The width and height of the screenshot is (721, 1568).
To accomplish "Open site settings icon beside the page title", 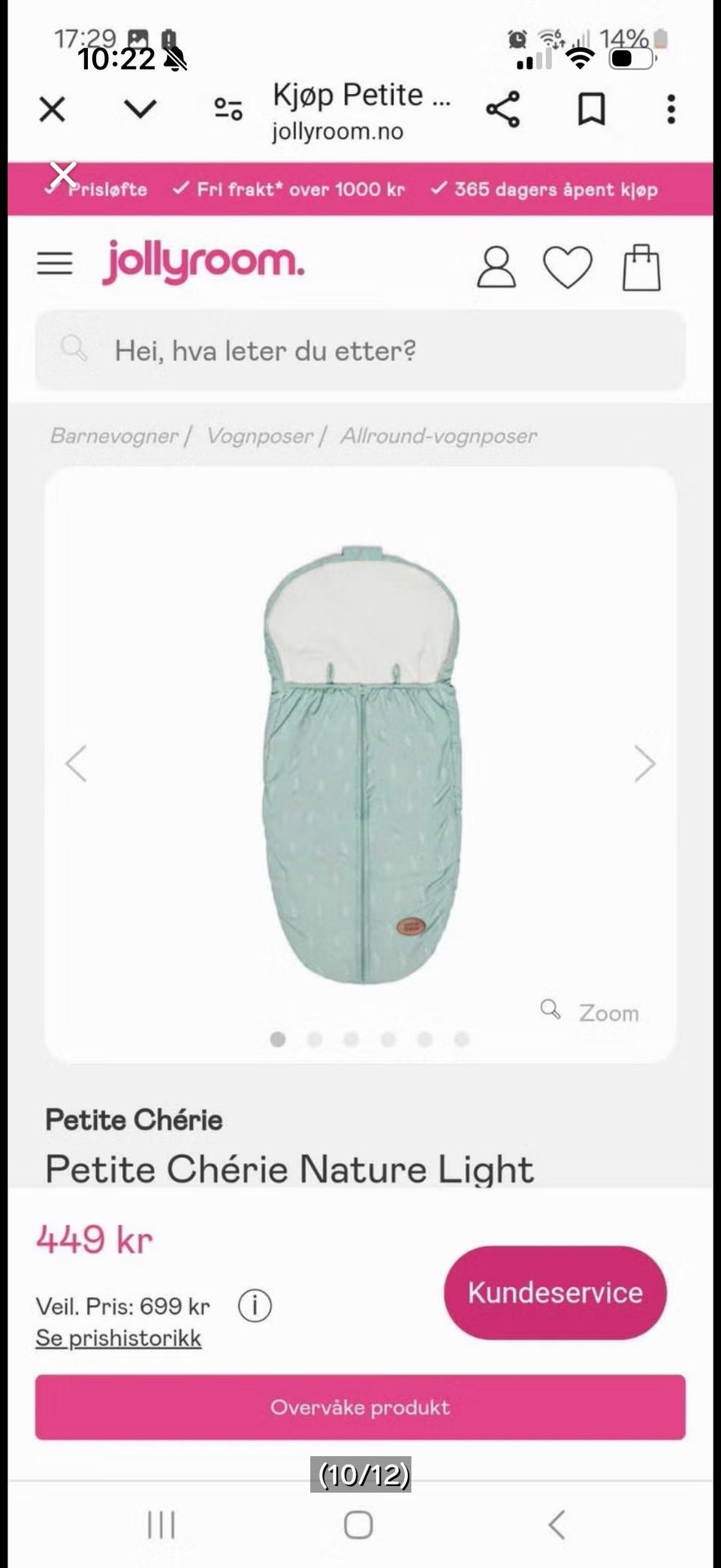I will (x=228, y=110).
